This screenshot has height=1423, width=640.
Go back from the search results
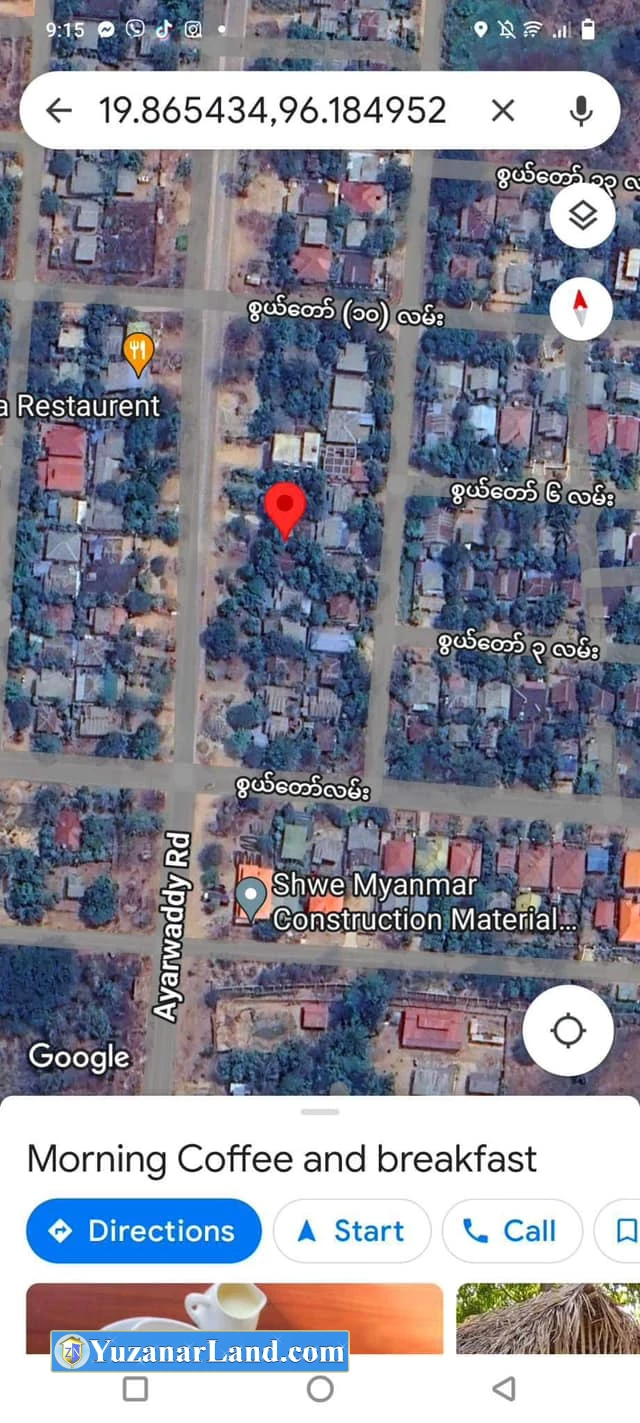(59, 110)
